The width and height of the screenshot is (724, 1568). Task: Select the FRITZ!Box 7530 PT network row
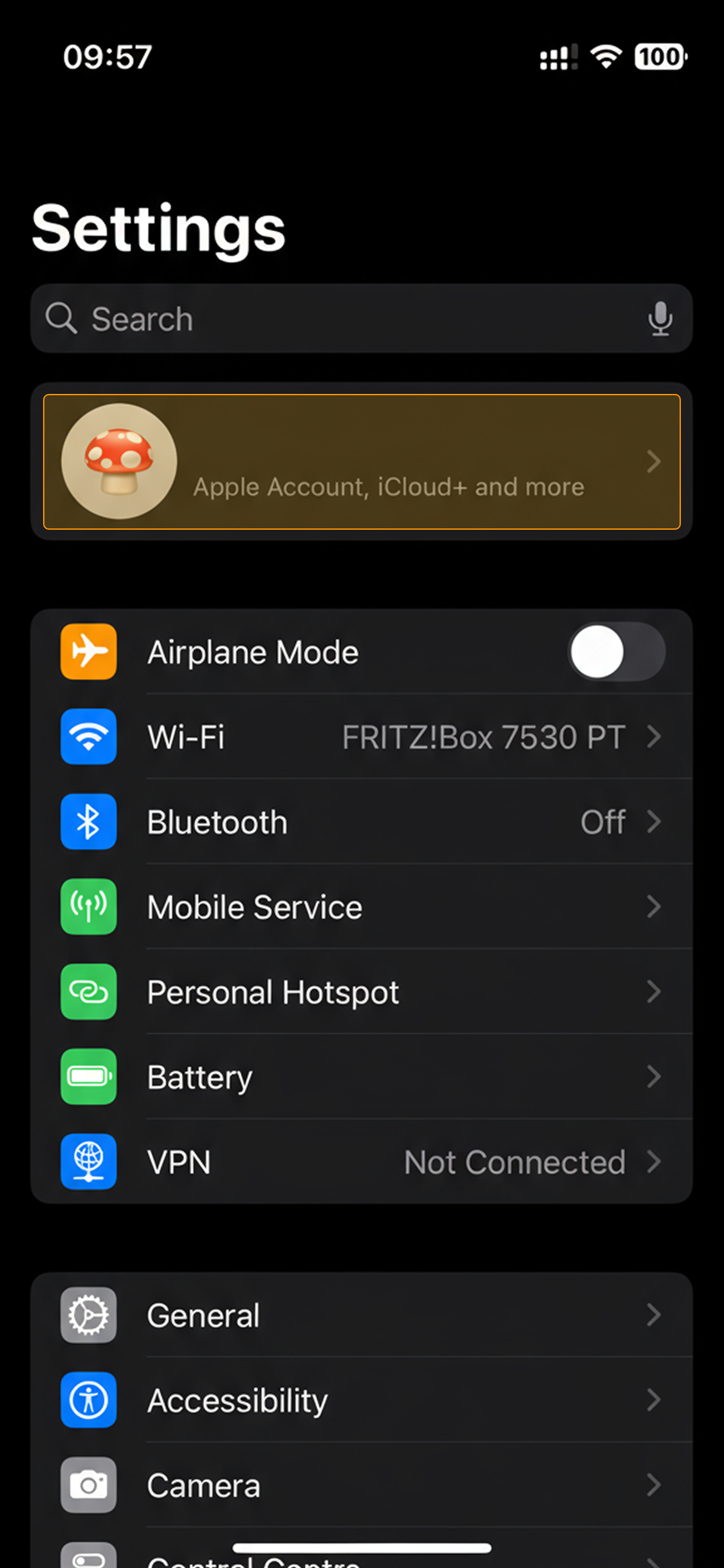tap(483, 737)
